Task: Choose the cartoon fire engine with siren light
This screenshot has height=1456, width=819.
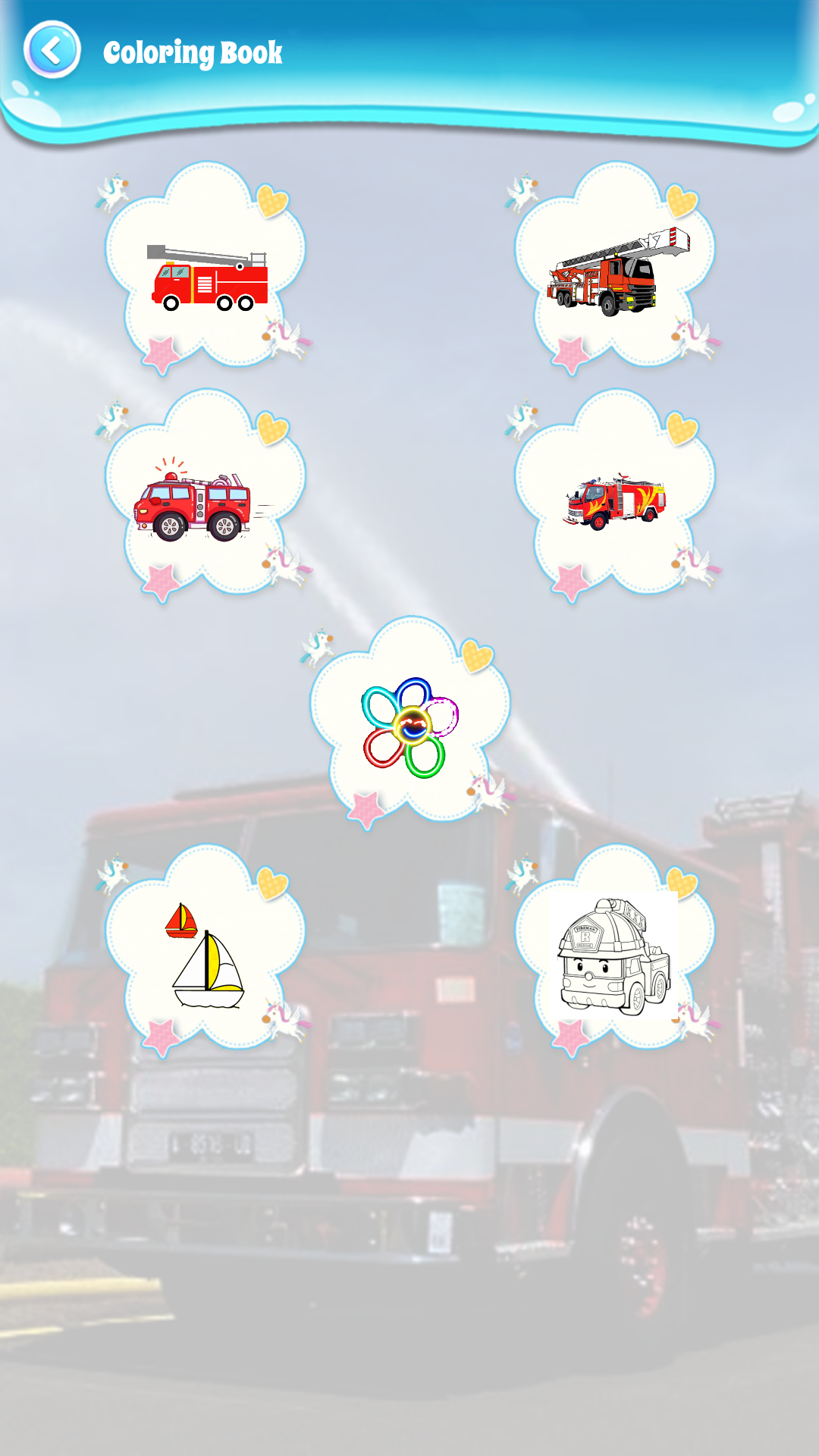Action: [x=205, y=493]
